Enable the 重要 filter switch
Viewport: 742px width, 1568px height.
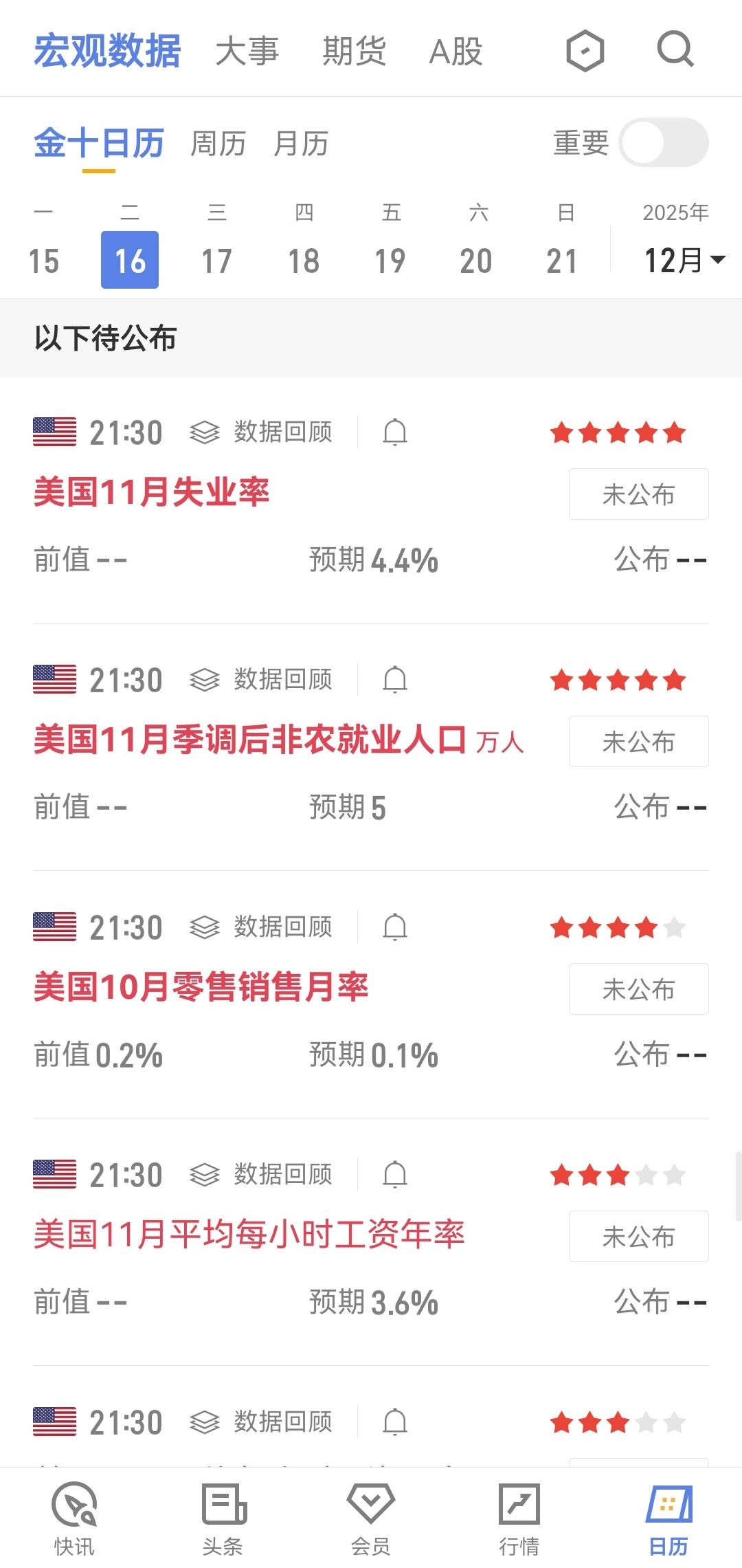(x=663, y=143)
